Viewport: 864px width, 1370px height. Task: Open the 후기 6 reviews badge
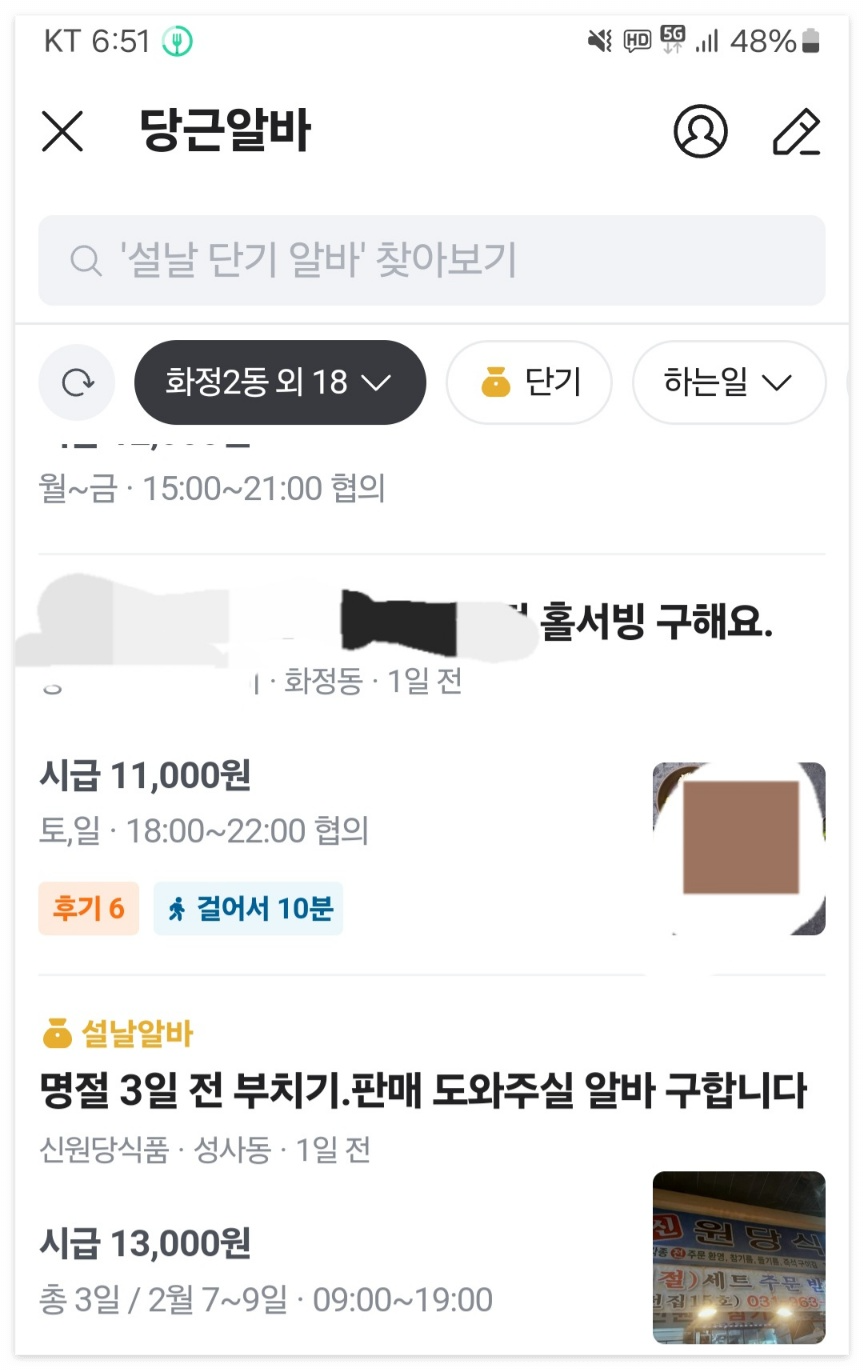coord(88,908)
